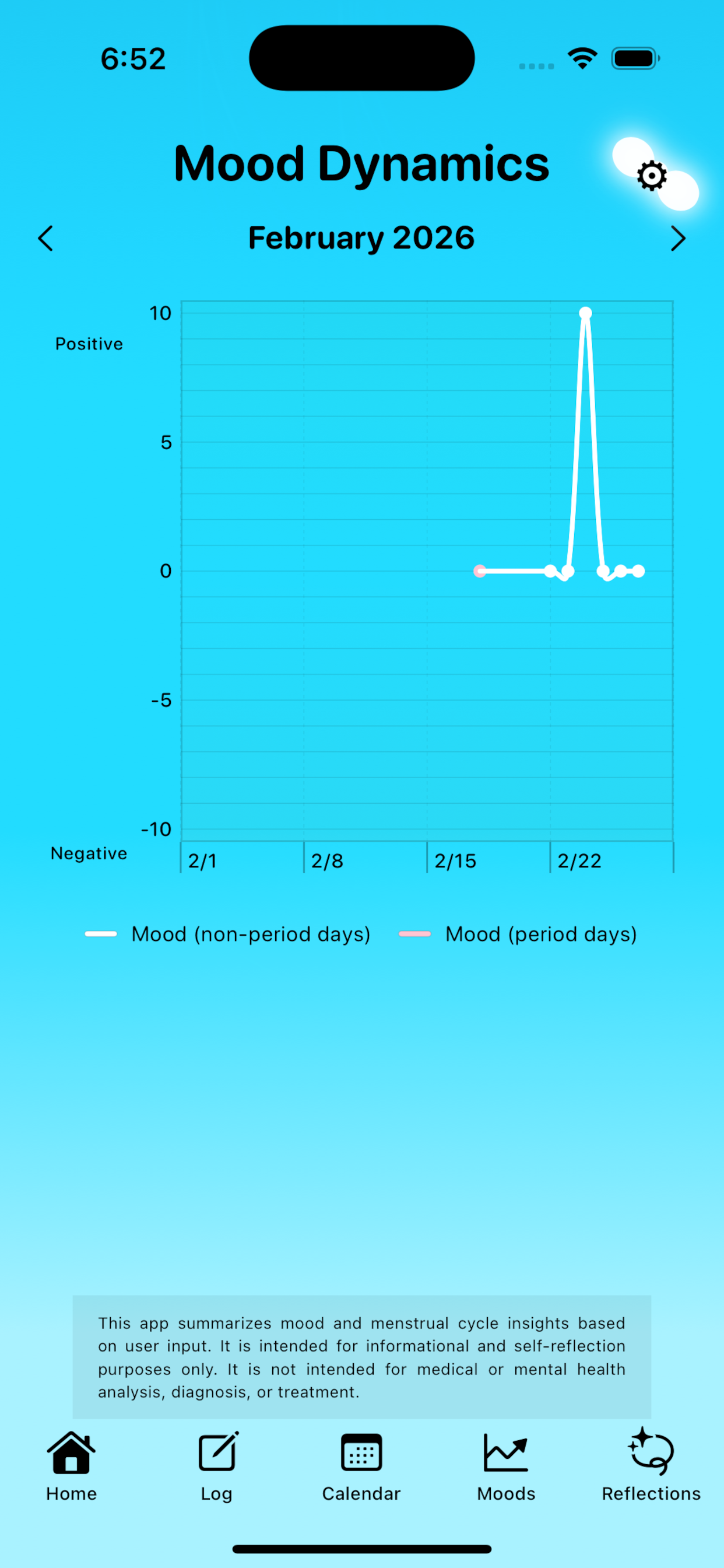The image size is (724, 1568).
Task: Switch to the Home tab
Action: [71, 1466]
